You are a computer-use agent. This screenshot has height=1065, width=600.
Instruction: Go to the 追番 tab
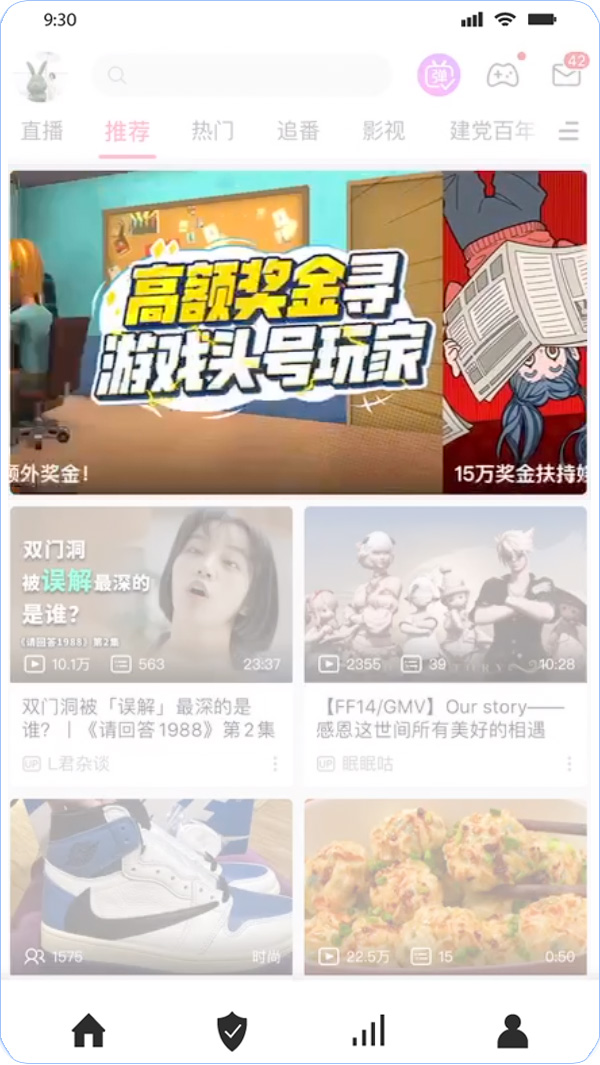pyautogui.click(x=298, y=131)
